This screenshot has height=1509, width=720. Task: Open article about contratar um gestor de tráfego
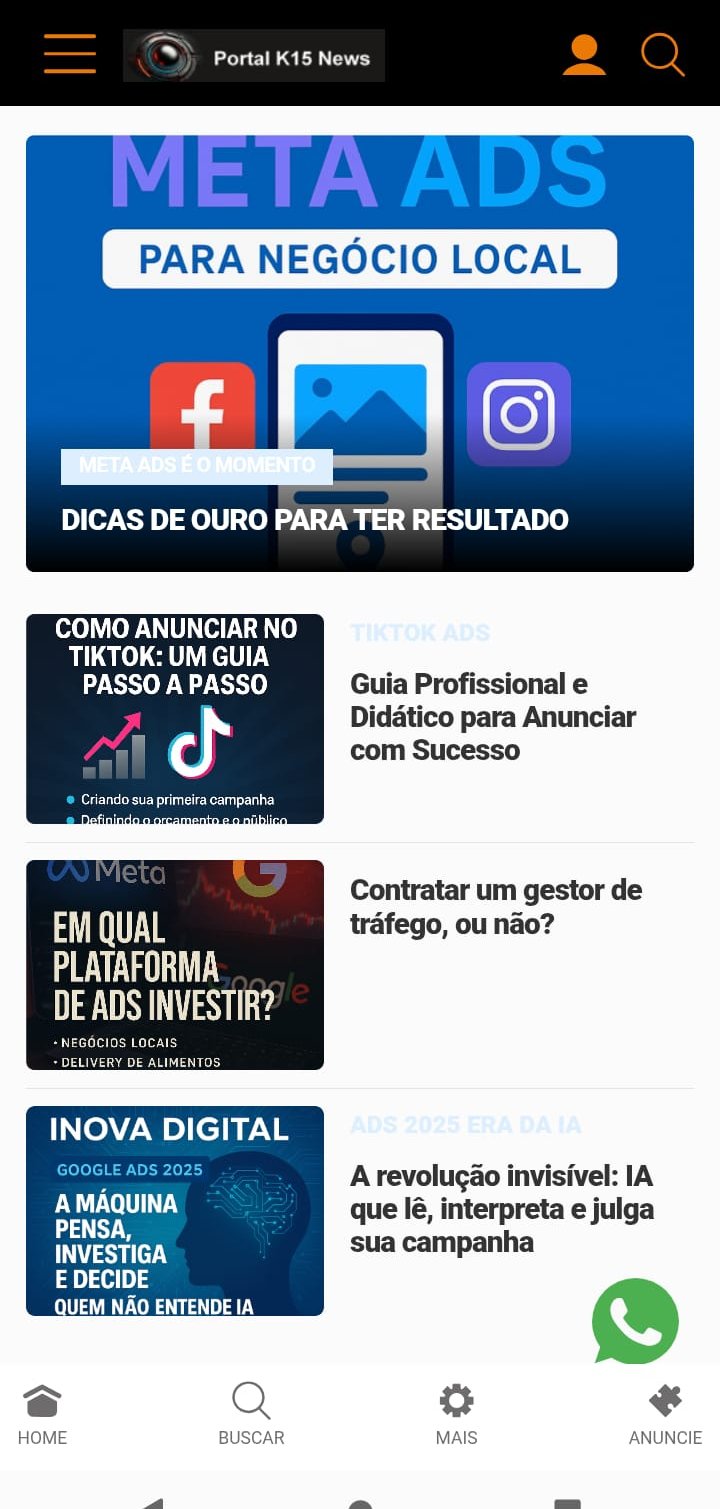[x=494, y=907]
